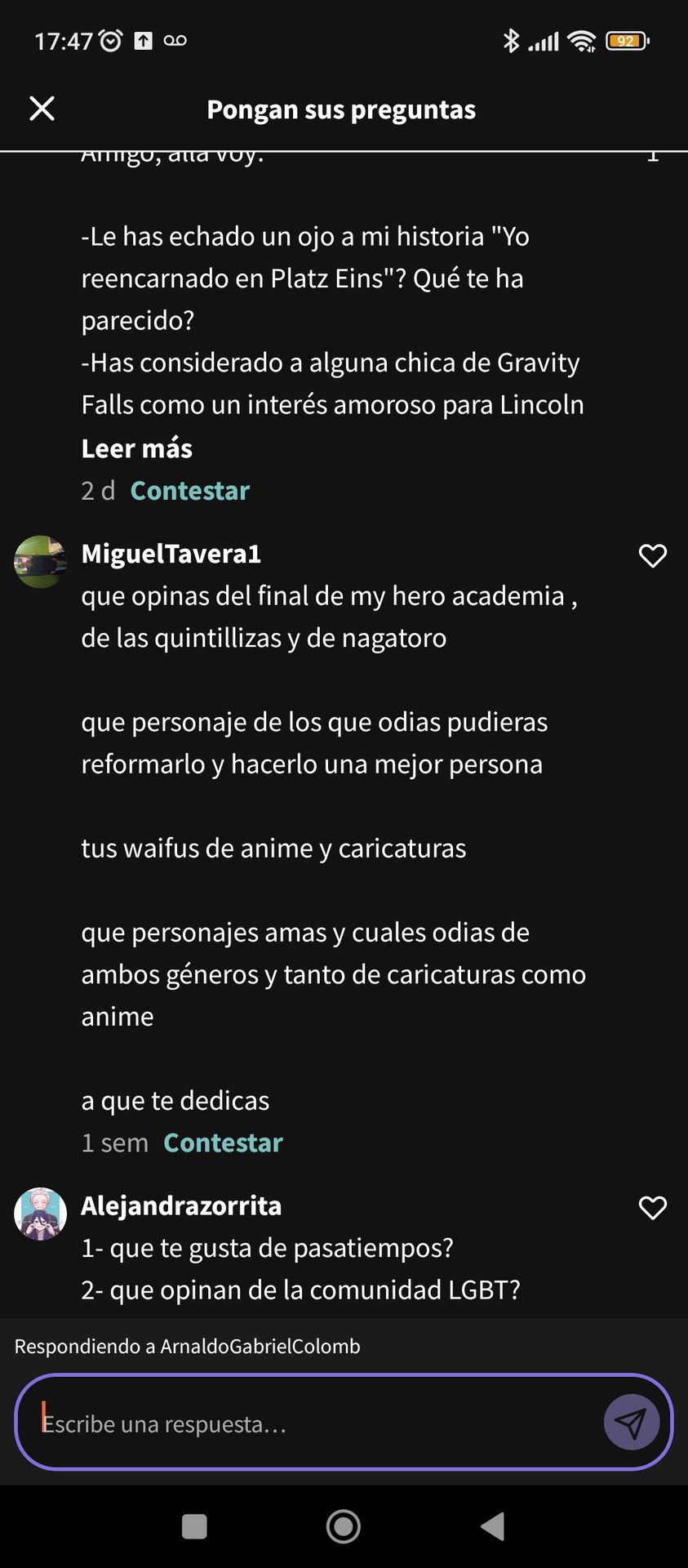Go to the home screen via home button
The width and height of the screenshot is (688, 1568).
pyautogui.click(x=344, y=1526)
